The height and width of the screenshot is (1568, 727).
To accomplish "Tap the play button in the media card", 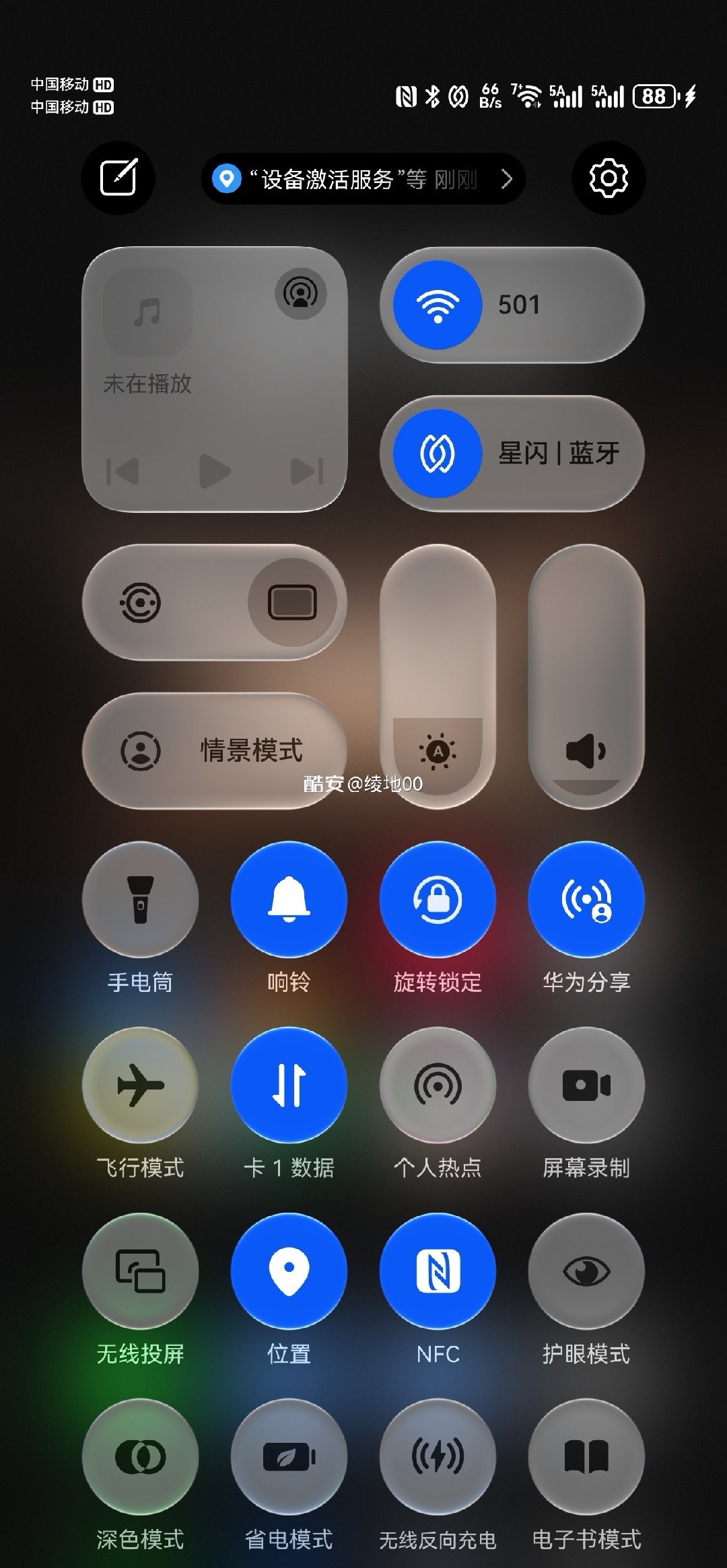I will pos(215,470).
